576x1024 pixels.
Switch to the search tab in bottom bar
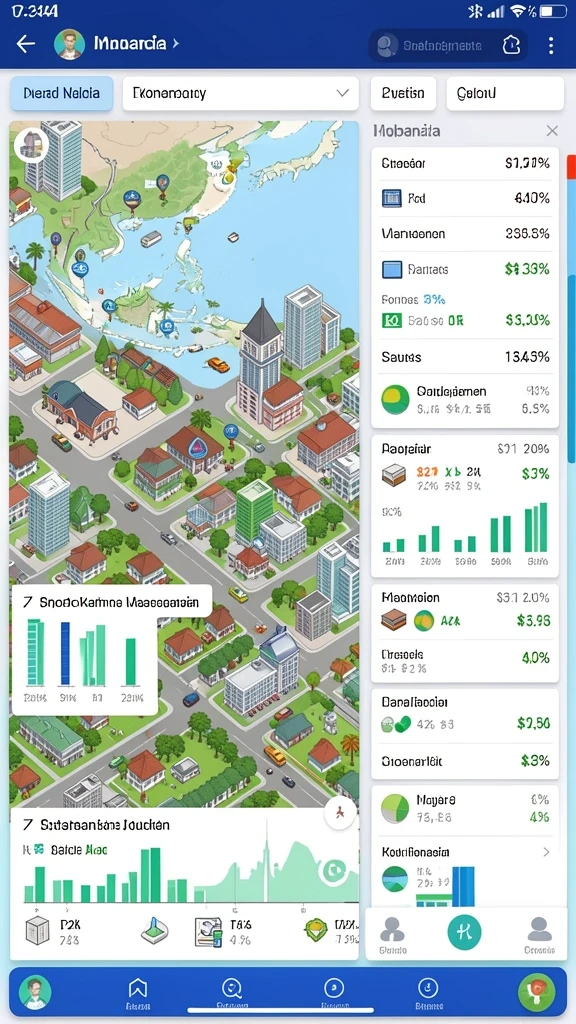[232, 991]
